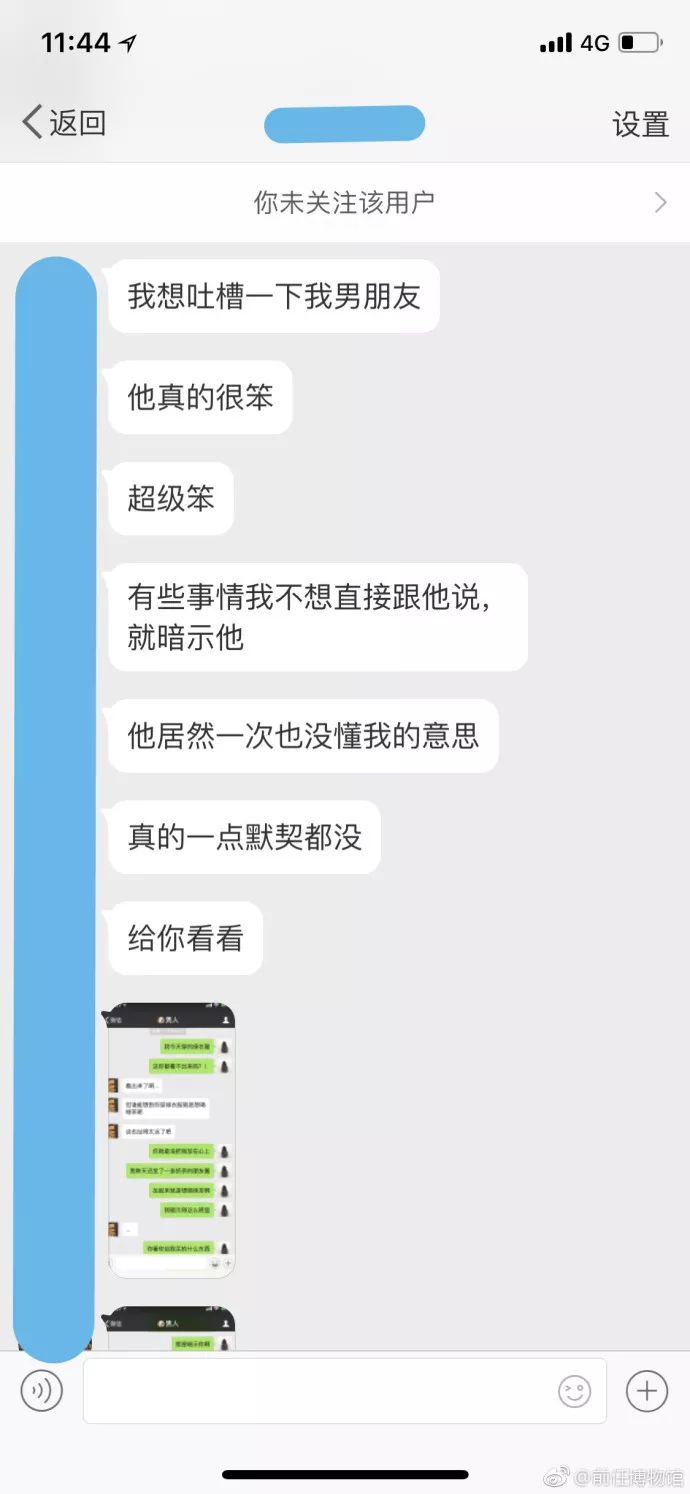Open the emoji picker
The image size is (690, 1494).
point(574,1390)
